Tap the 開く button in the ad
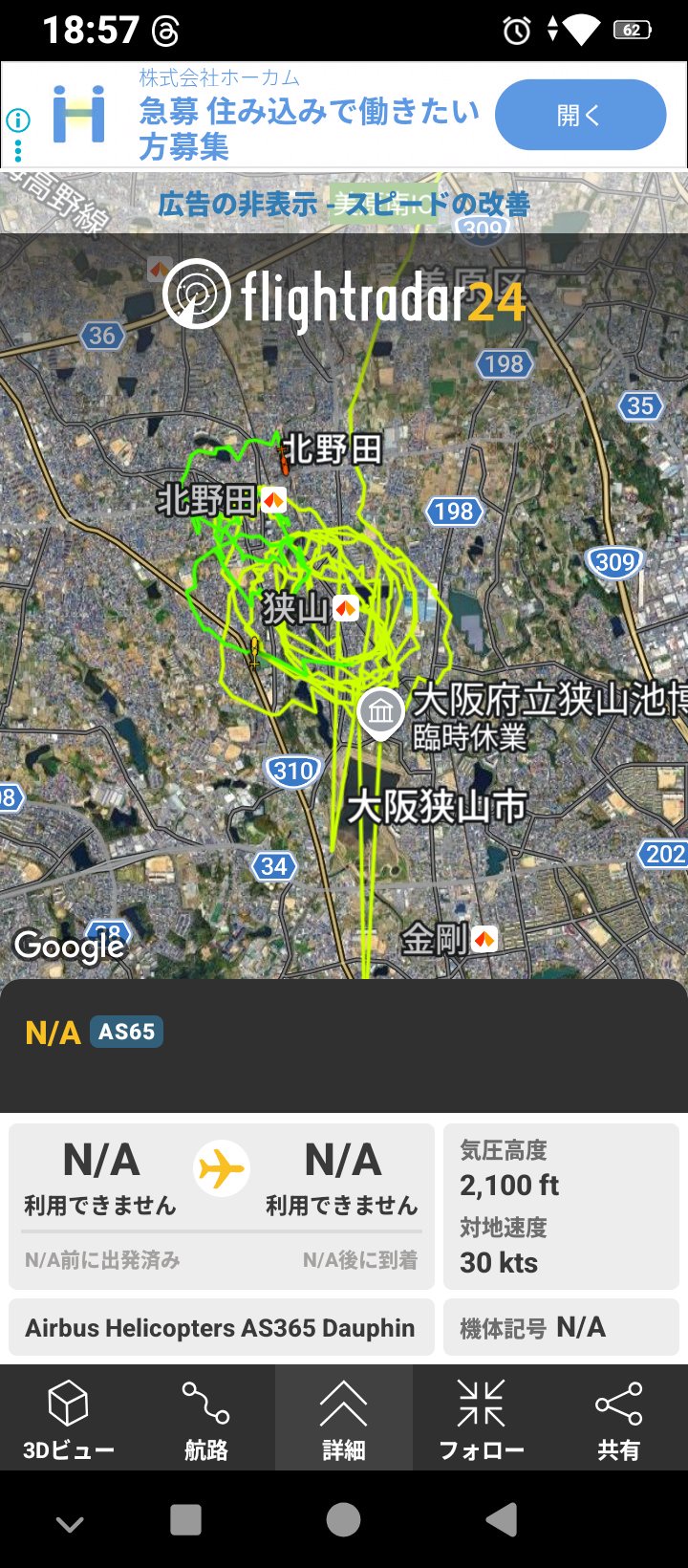Image resolution: width=688 pixels, height=1568 pixels. pos(580,115)
